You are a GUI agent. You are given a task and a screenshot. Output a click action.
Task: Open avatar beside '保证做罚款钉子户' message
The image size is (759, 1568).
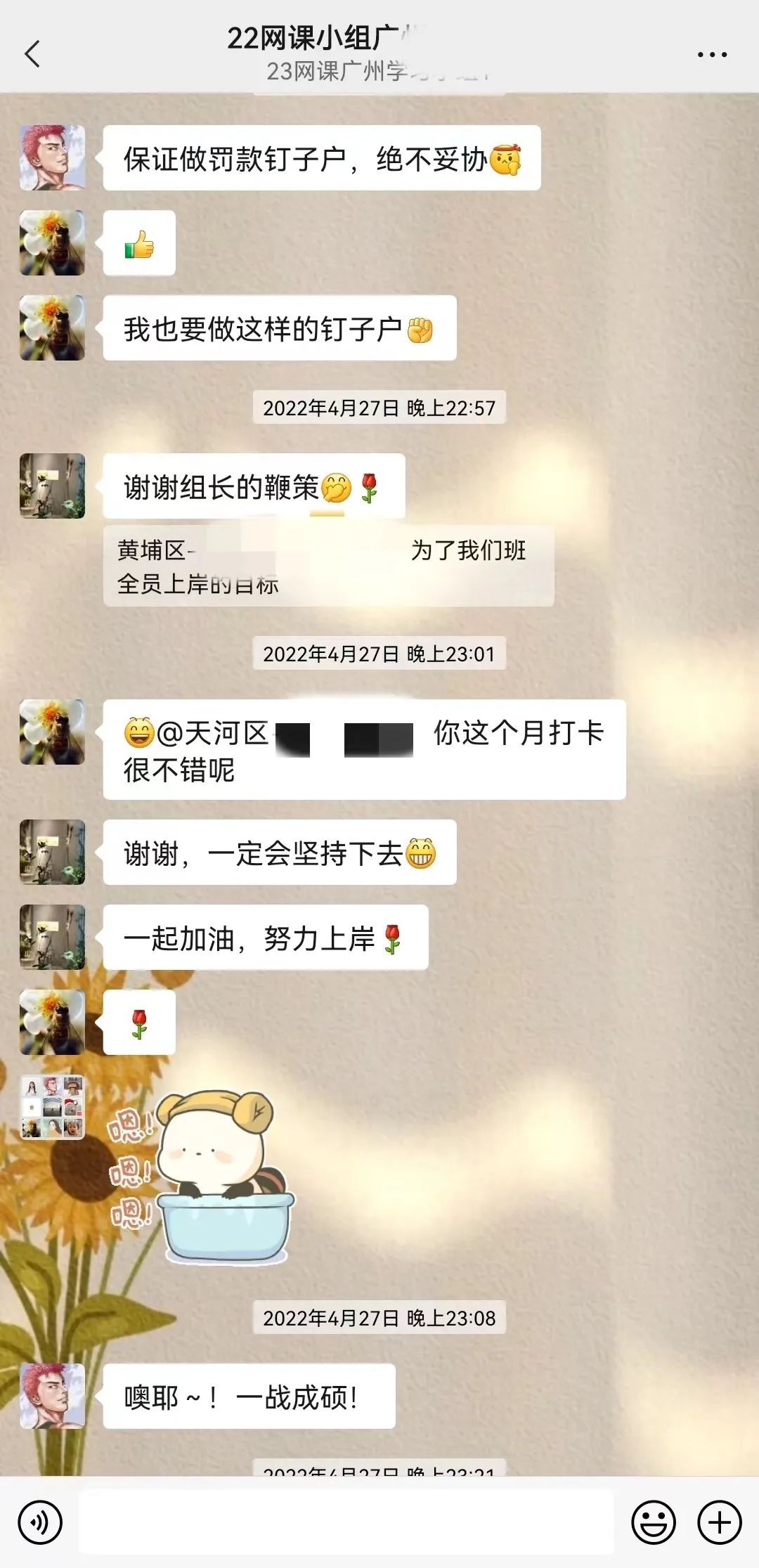[x=53, y=158]
